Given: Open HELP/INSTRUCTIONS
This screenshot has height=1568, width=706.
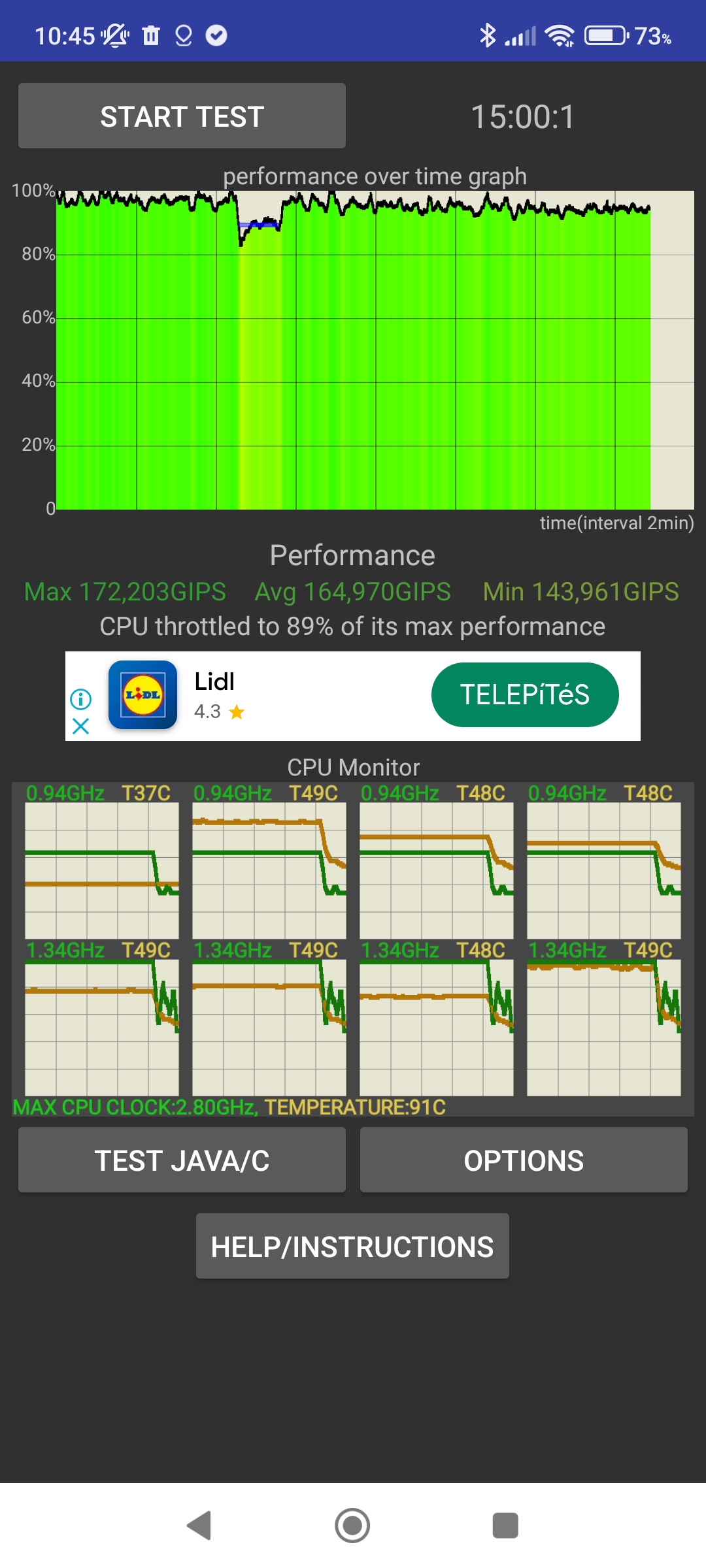Looking at the screenshot, I should 352,1246.
